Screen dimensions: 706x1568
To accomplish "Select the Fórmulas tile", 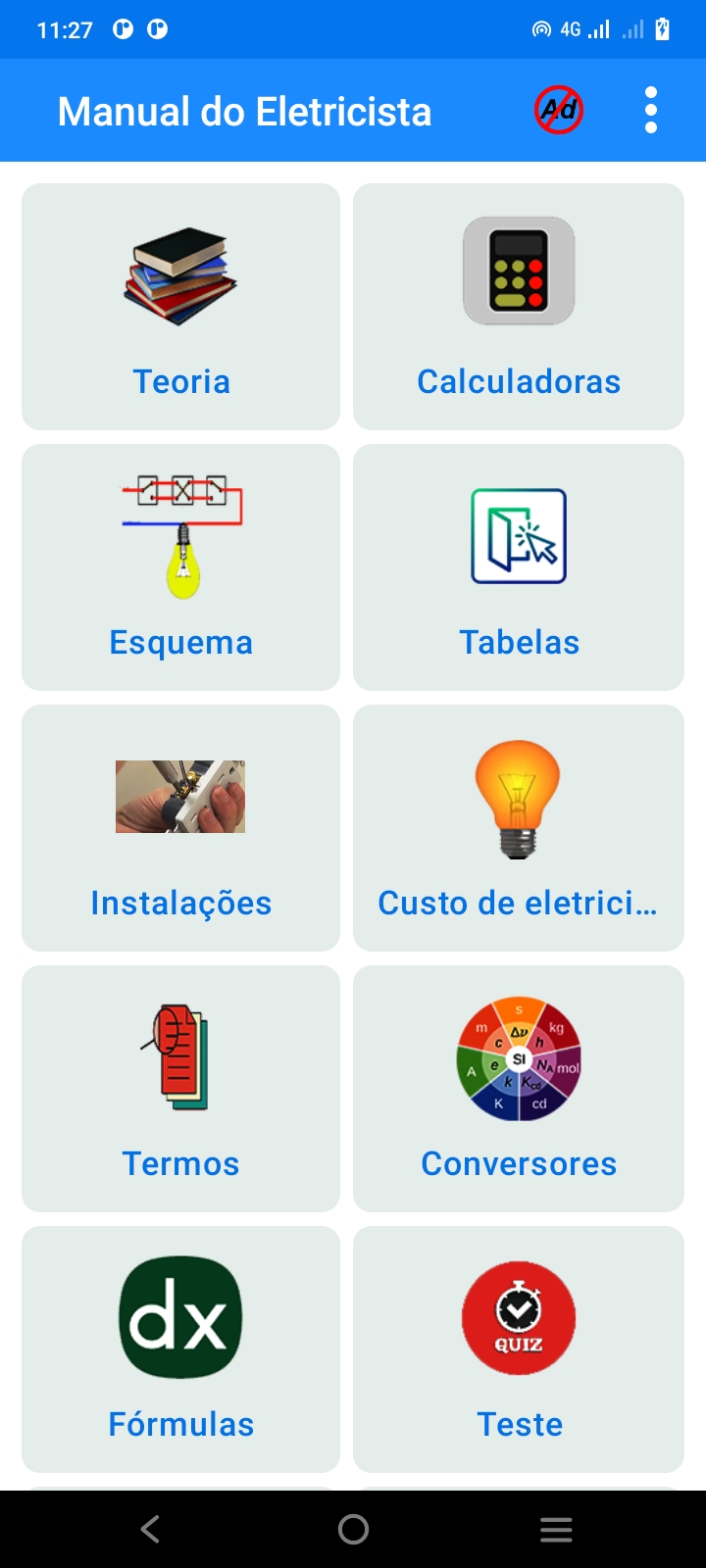I will (x=181, y=1349).
